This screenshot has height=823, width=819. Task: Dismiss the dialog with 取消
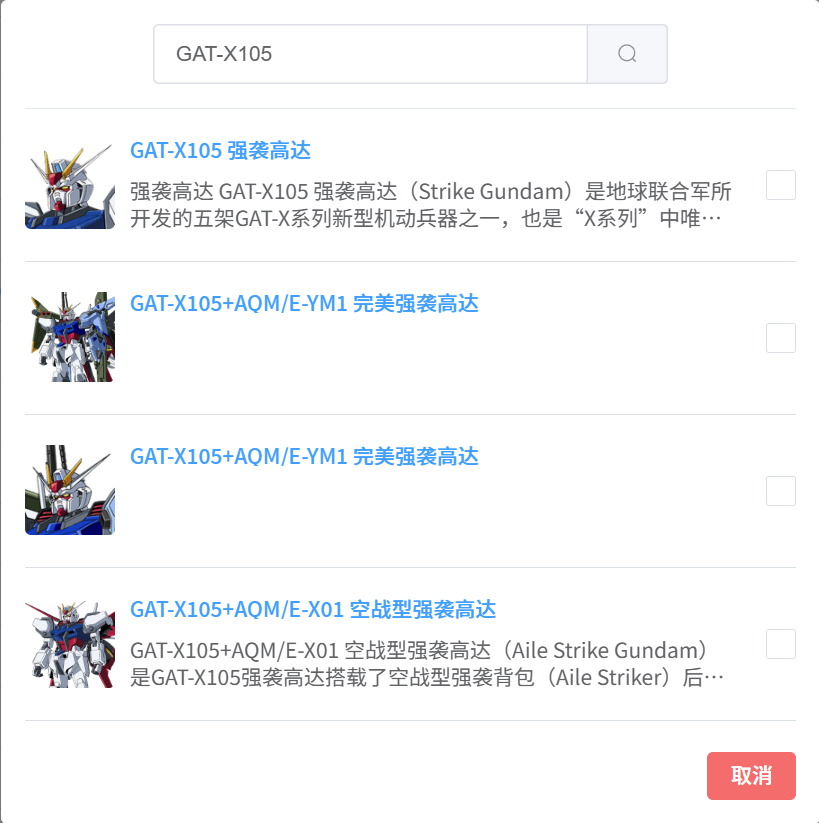(x=750, y=776)
